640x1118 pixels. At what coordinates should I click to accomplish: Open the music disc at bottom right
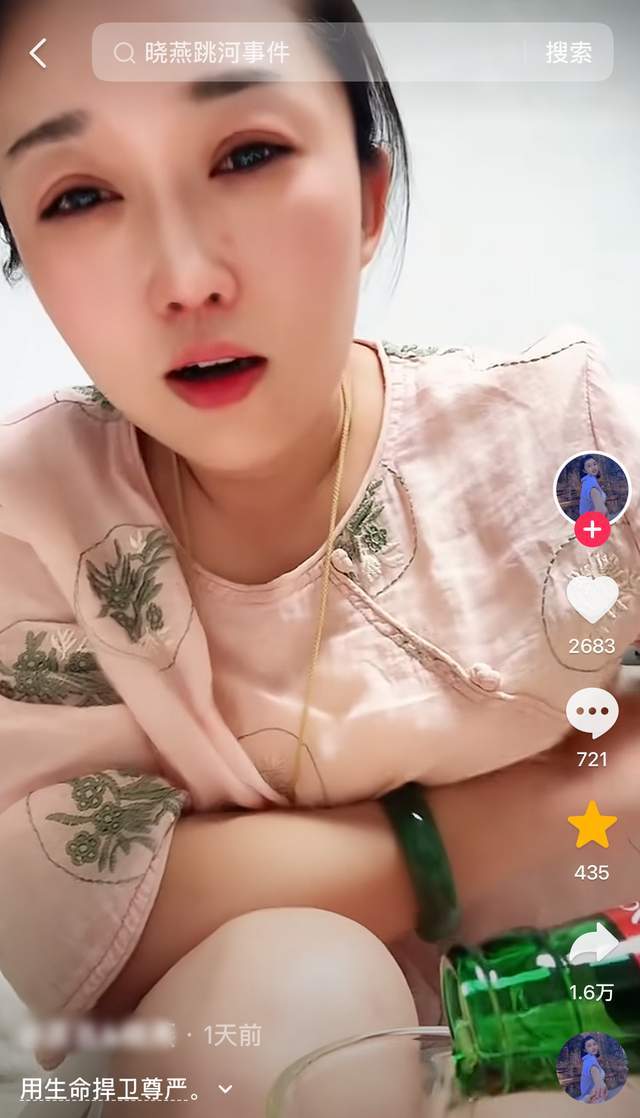[x=592, y=1067]
